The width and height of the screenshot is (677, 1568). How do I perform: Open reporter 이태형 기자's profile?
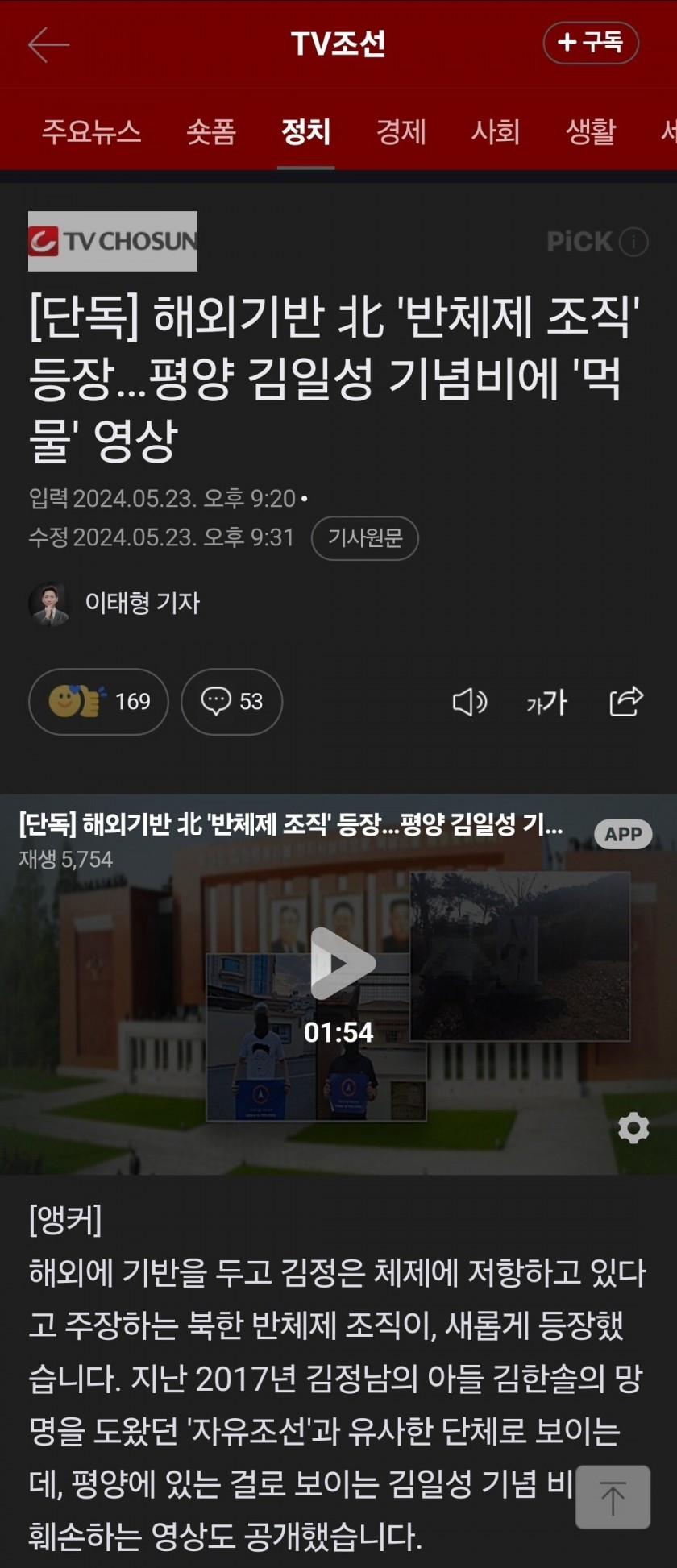(142, 603)
